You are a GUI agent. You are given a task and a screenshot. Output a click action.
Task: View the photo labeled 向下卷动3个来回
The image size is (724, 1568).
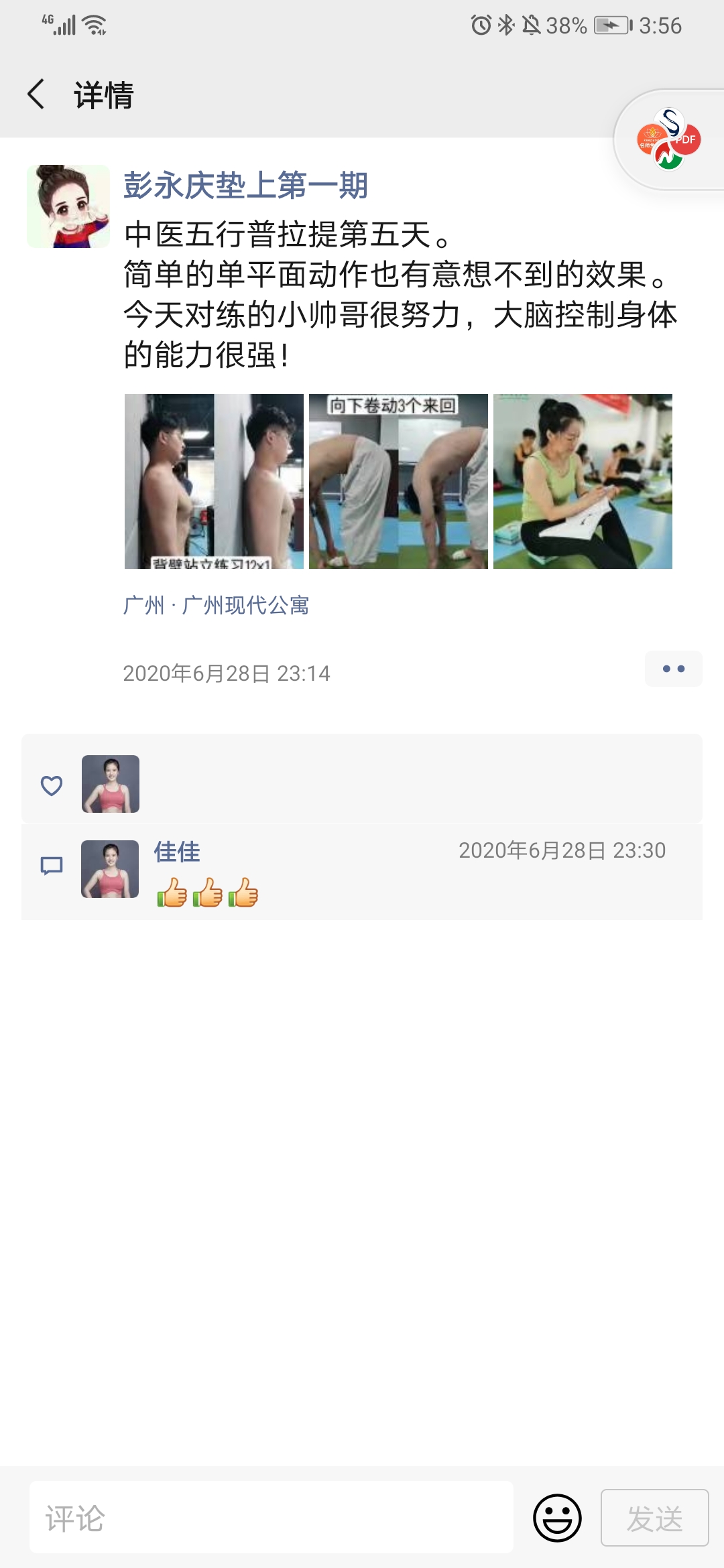(x=398, y=481)
